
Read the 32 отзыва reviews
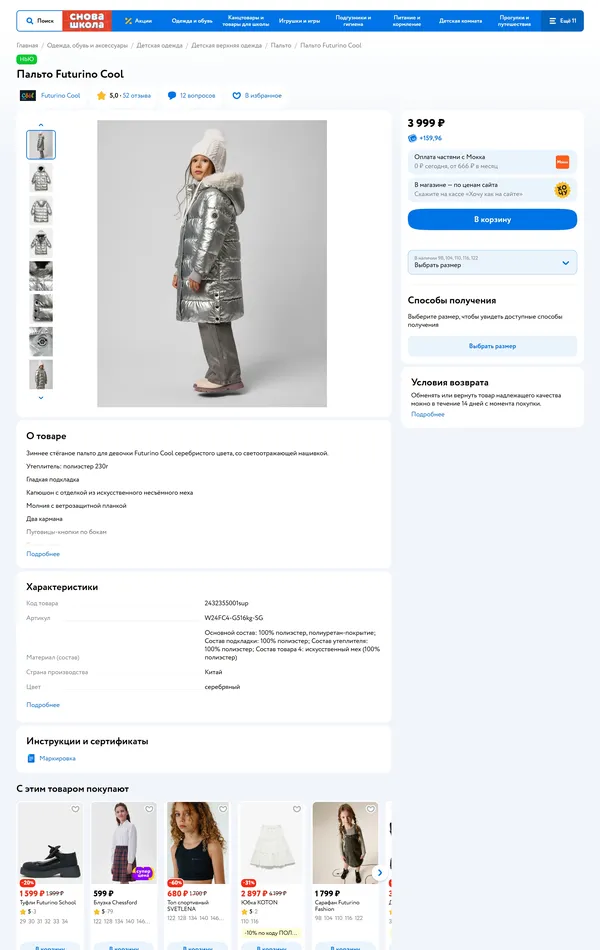[136, 96]
